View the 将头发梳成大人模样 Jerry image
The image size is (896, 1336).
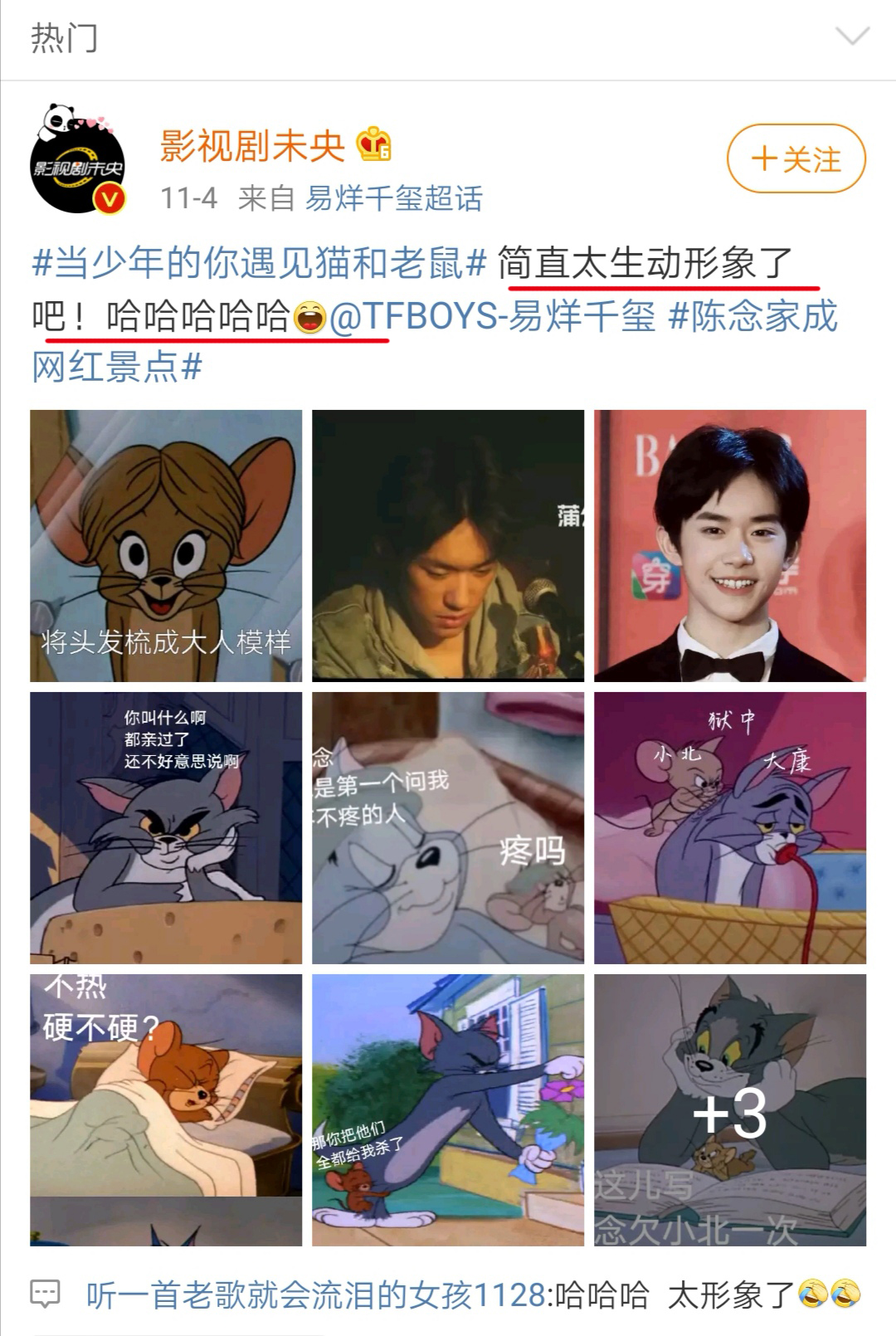[x=166, y=545]
